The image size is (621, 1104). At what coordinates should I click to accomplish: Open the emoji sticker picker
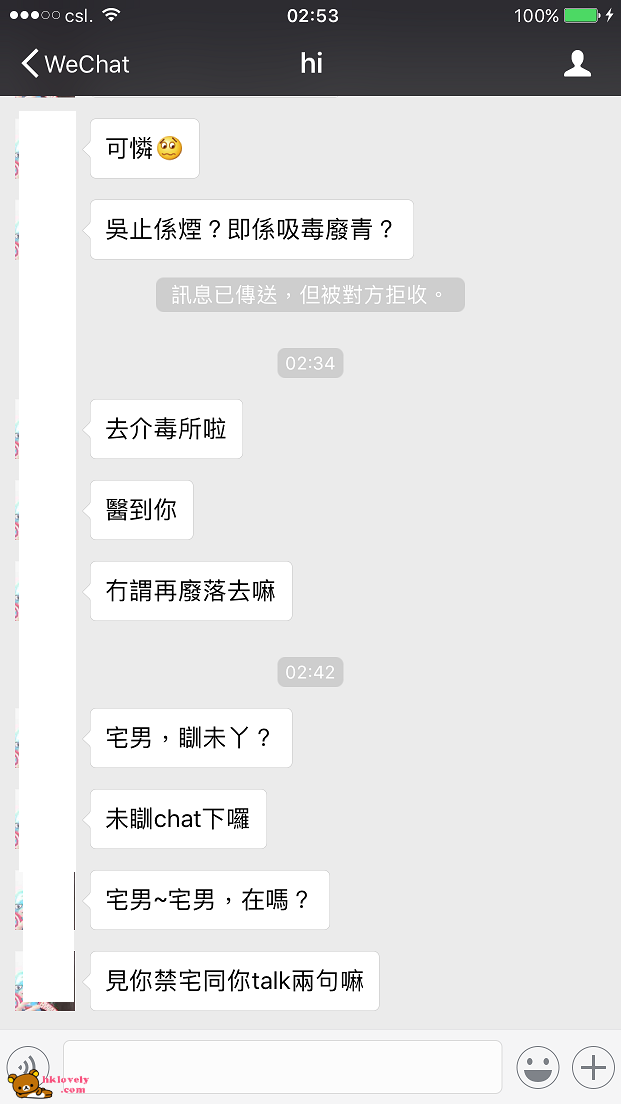point(538,1067)
